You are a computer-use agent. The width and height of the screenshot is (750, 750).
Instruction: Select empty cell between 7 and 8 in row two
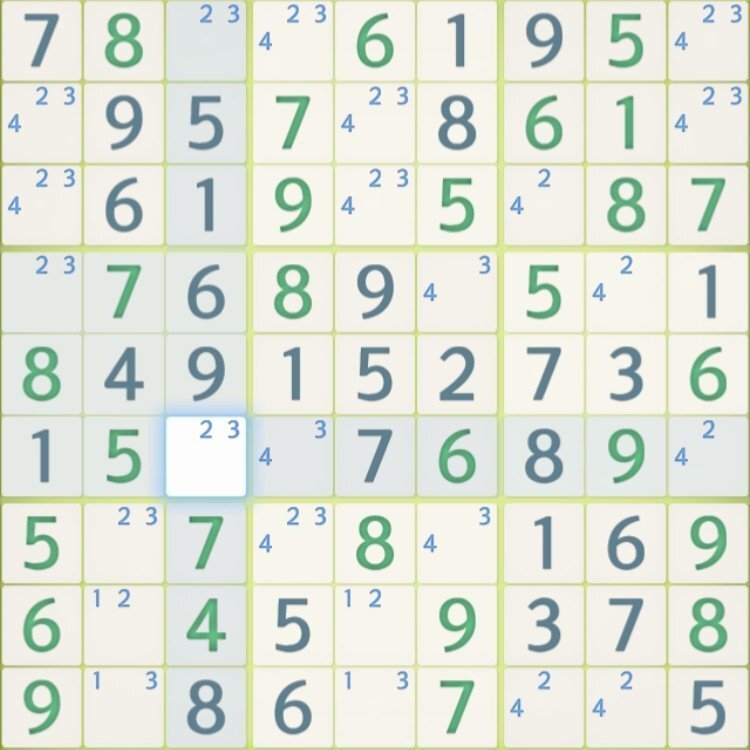pos(374,124)
